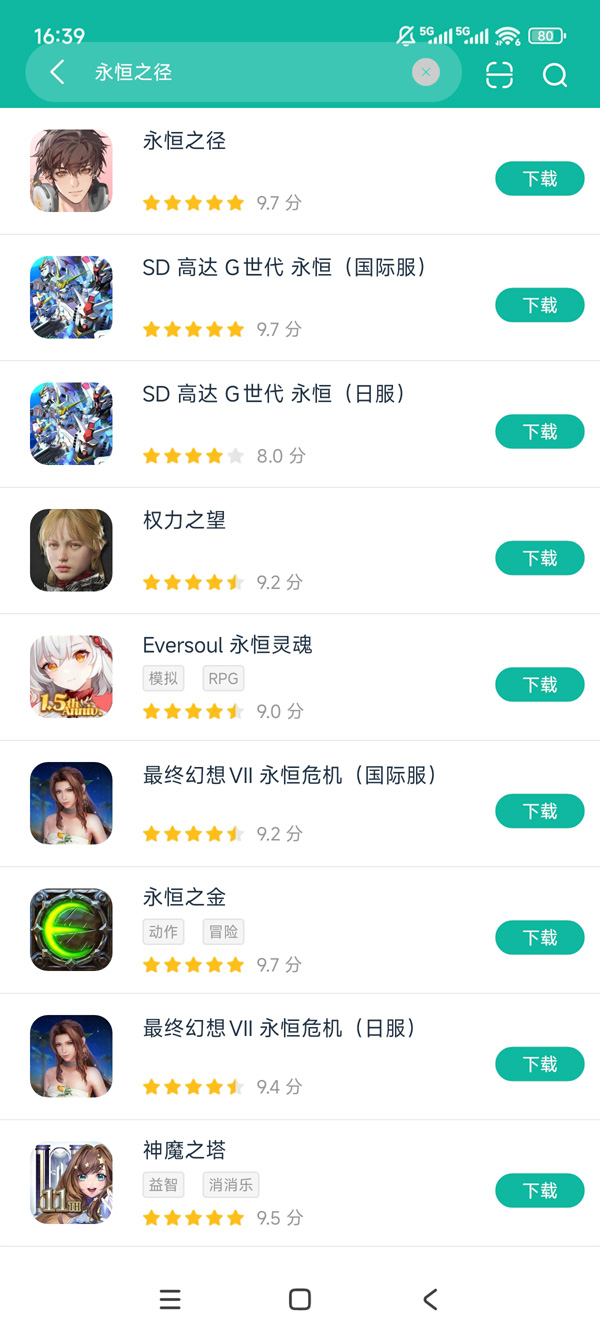Download SD 高达 G世代 永恒（日服）
The width and height of the screenshot is (600, 1335).
(539, 432)
